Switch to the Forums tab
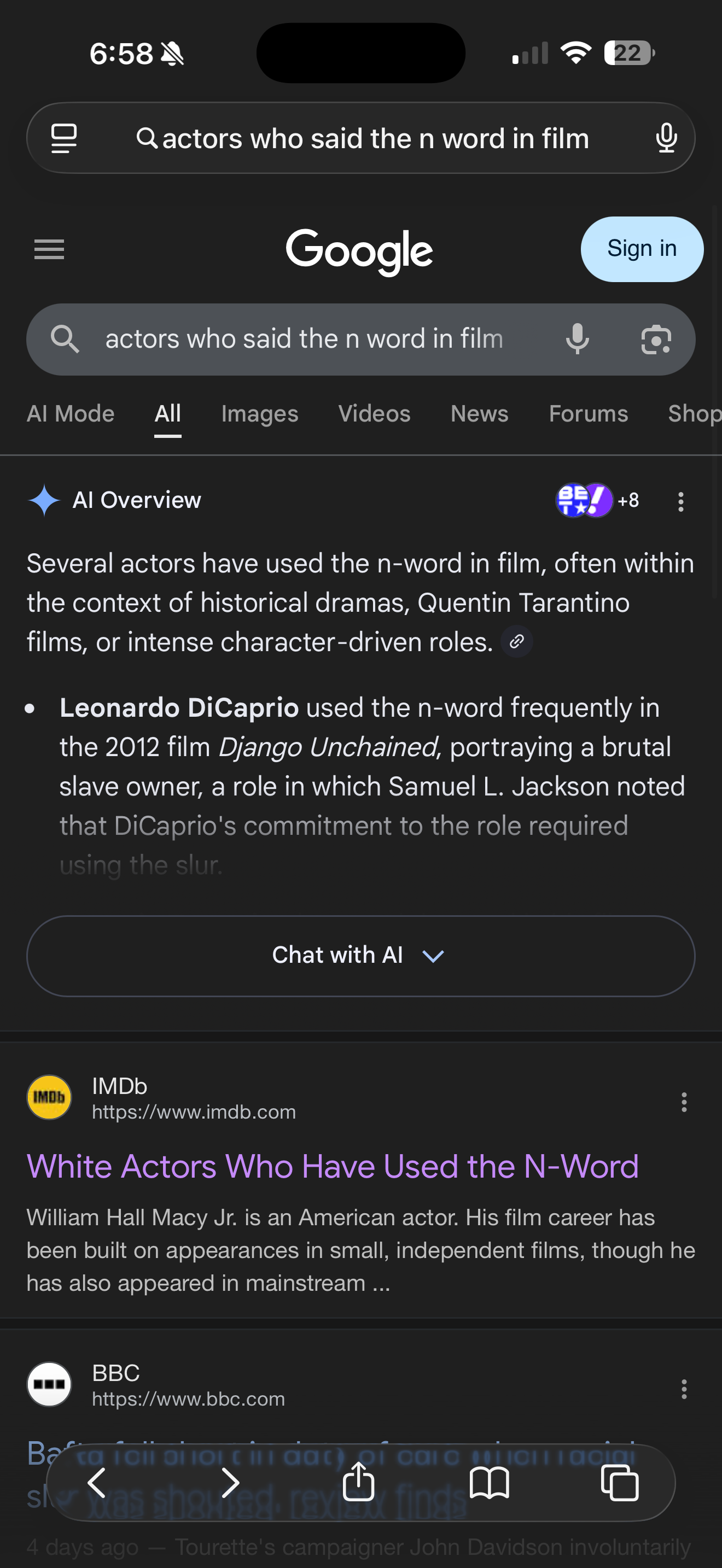Viewport: 722px width, 1568px height. [588, 414]
